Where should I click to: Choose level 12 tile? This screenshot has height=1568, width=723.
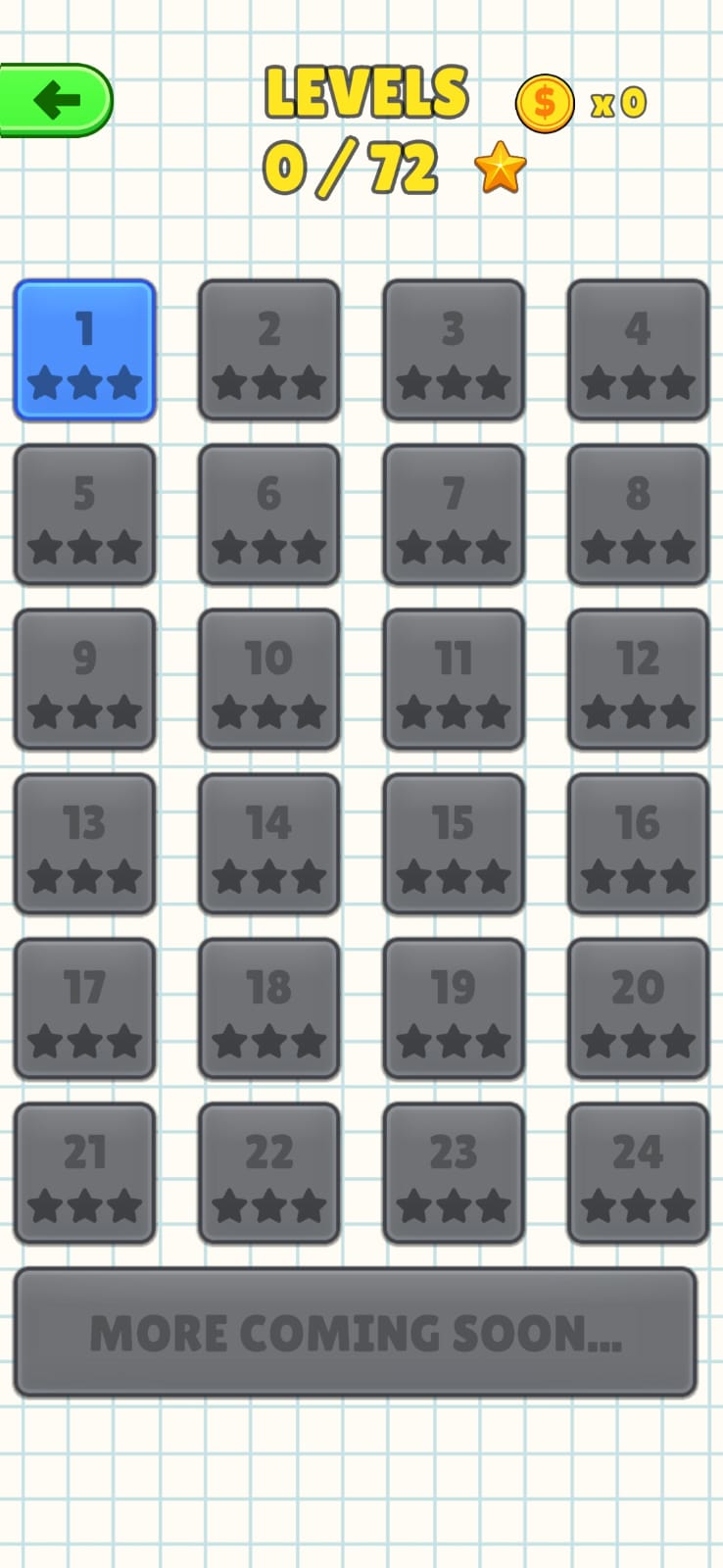click(638, 680)
